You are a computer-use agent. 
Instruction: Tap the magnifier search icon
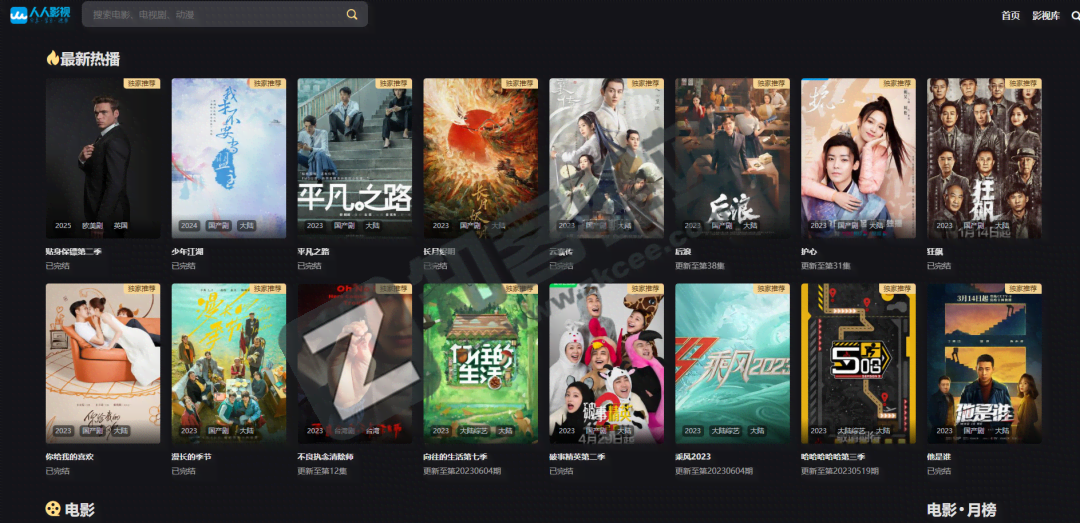(352, 15)
